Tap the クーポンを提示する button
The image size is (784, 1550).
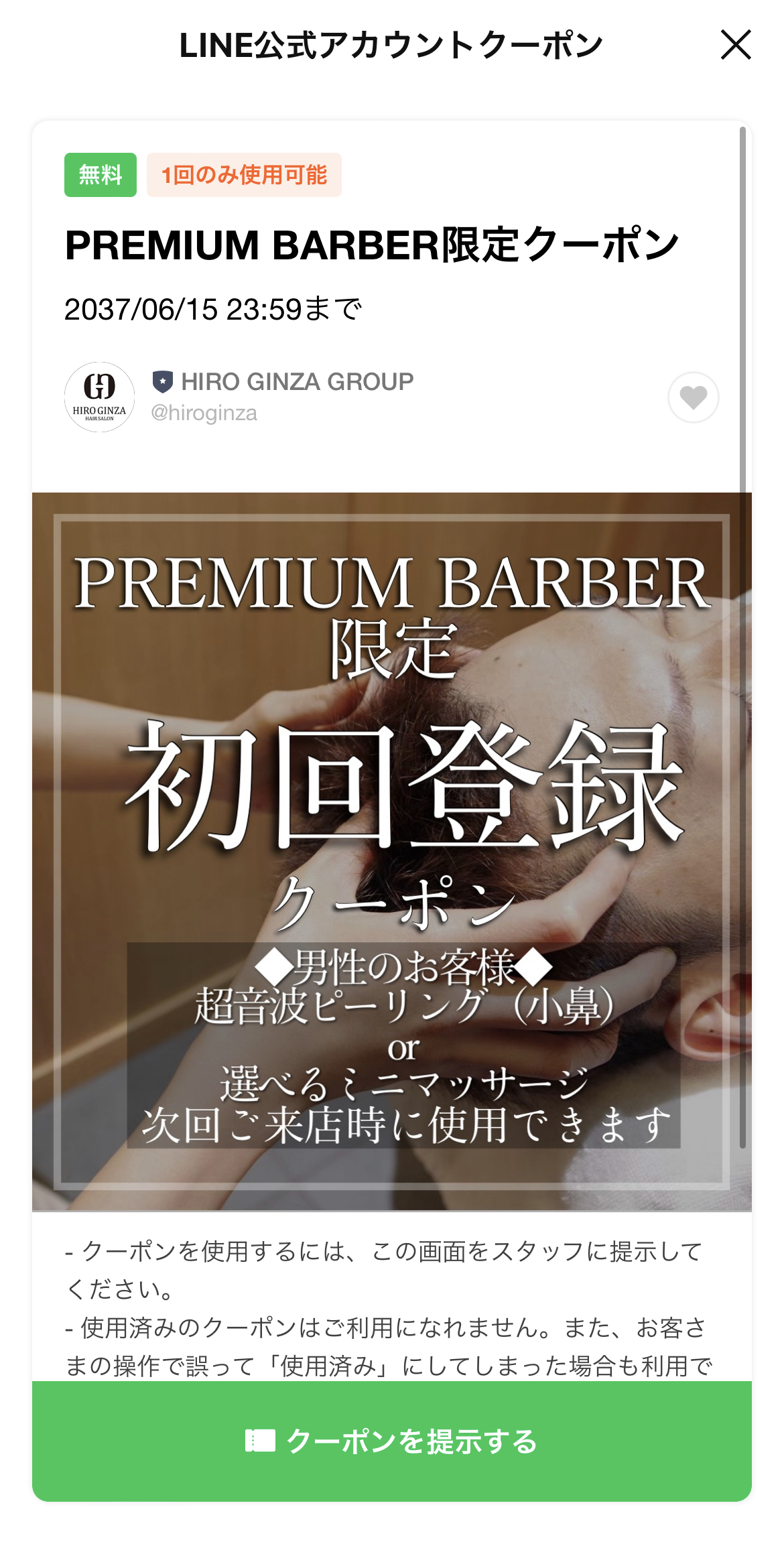[x=391, y=1441]
